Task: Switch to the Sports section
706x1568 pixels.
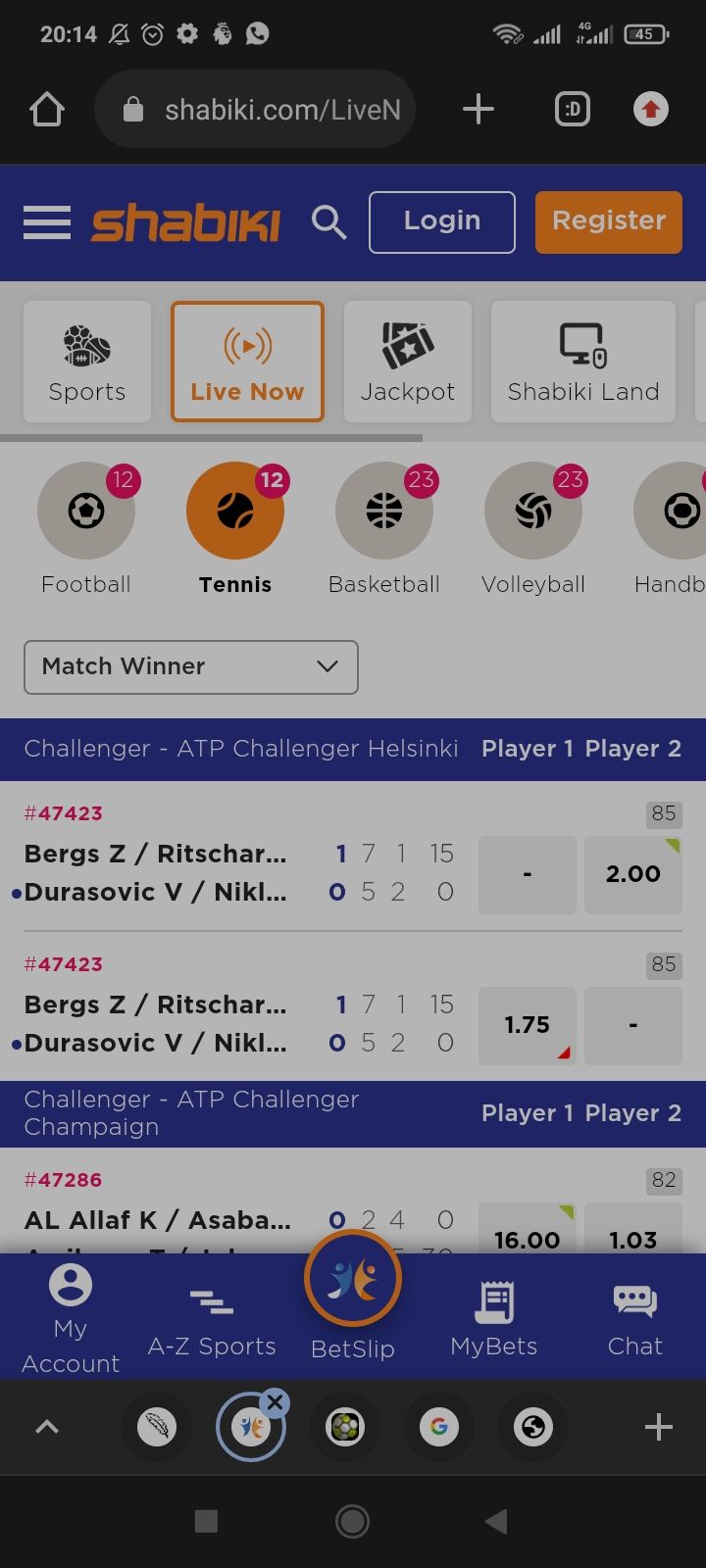Action: pos(87,362)
